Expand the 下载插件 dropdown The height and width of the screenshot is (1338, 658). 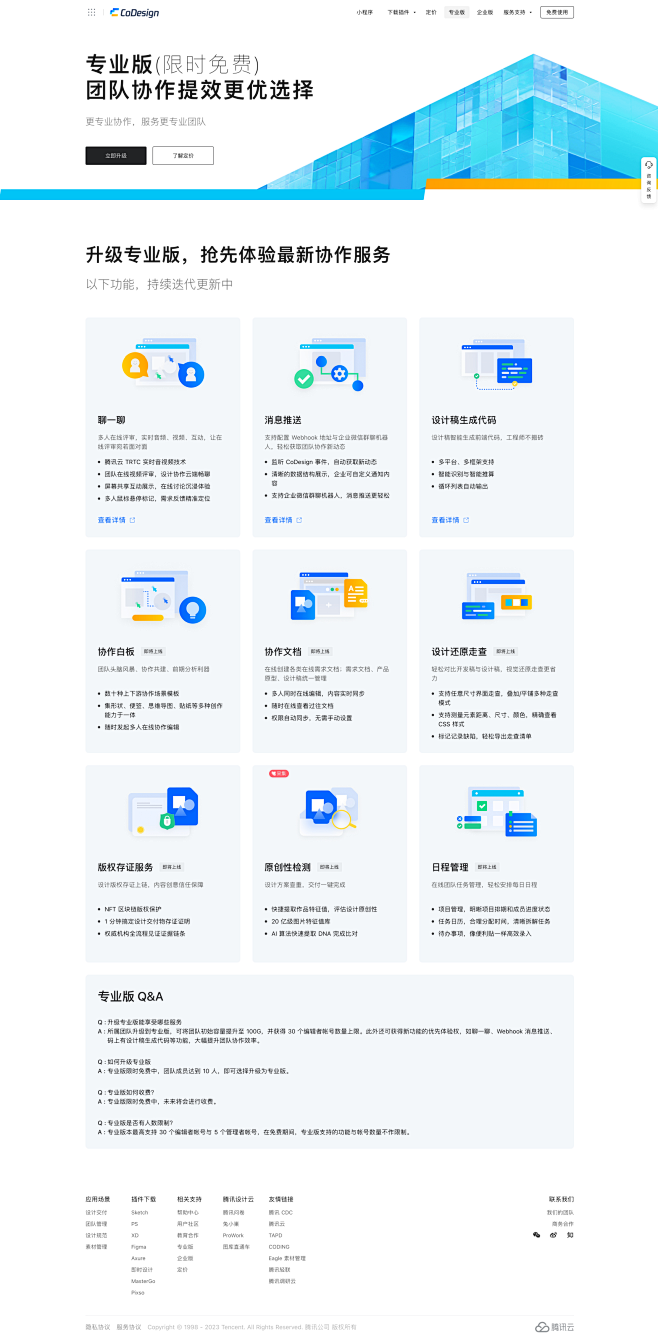point(399,13)
